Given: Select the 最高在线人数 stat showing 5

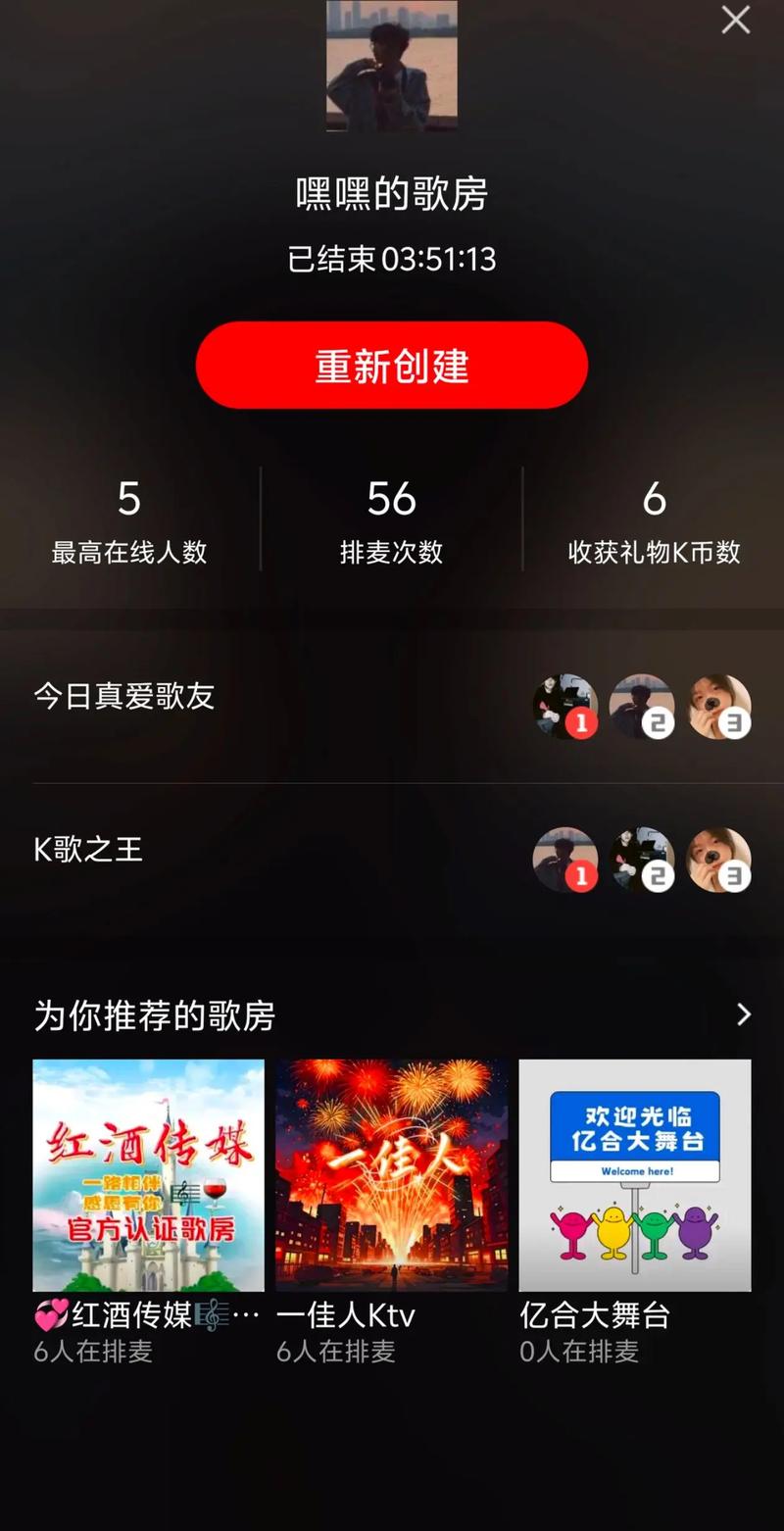Looking at the screenshot, I should [x=127, y=518].
